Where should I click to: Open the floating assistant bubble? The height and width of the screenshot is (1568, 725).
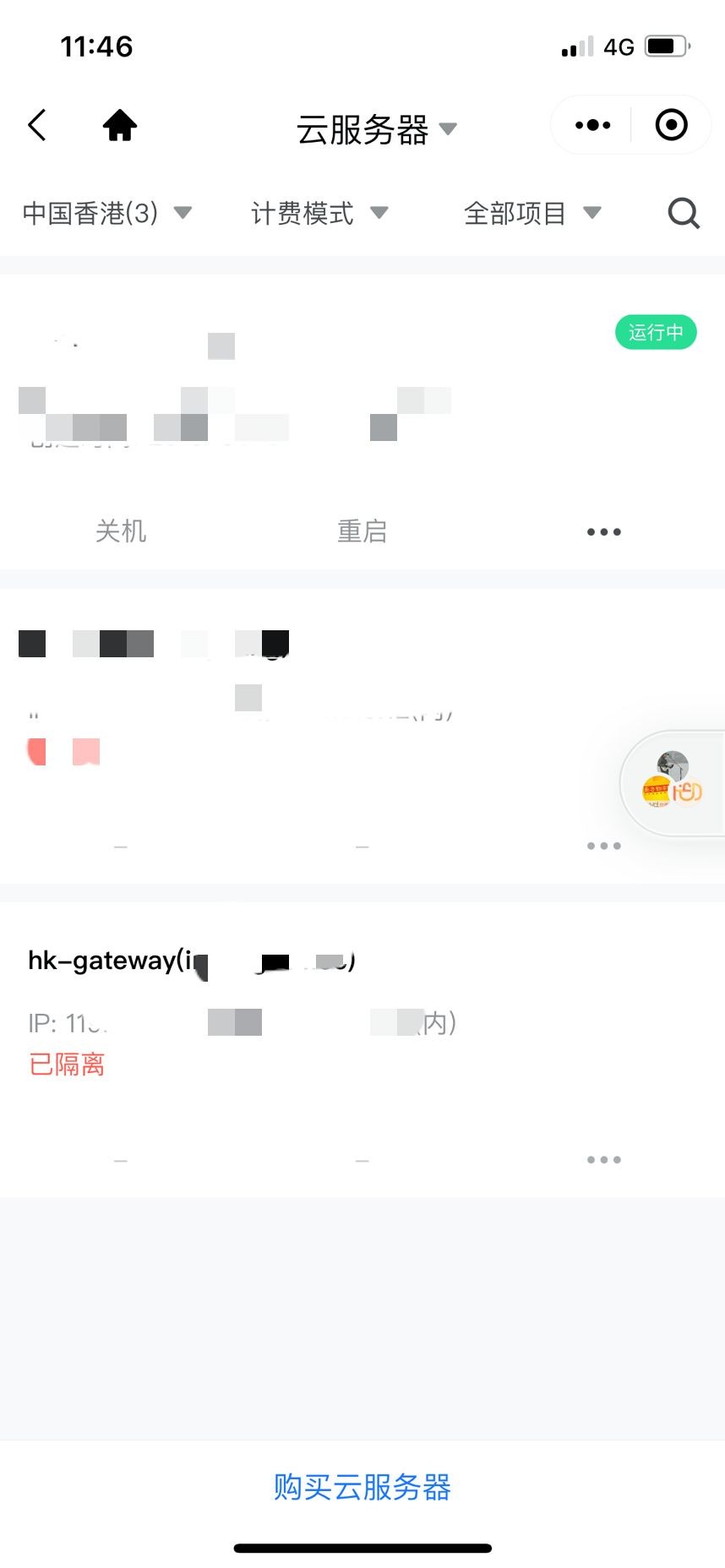[x=673, y=784]
